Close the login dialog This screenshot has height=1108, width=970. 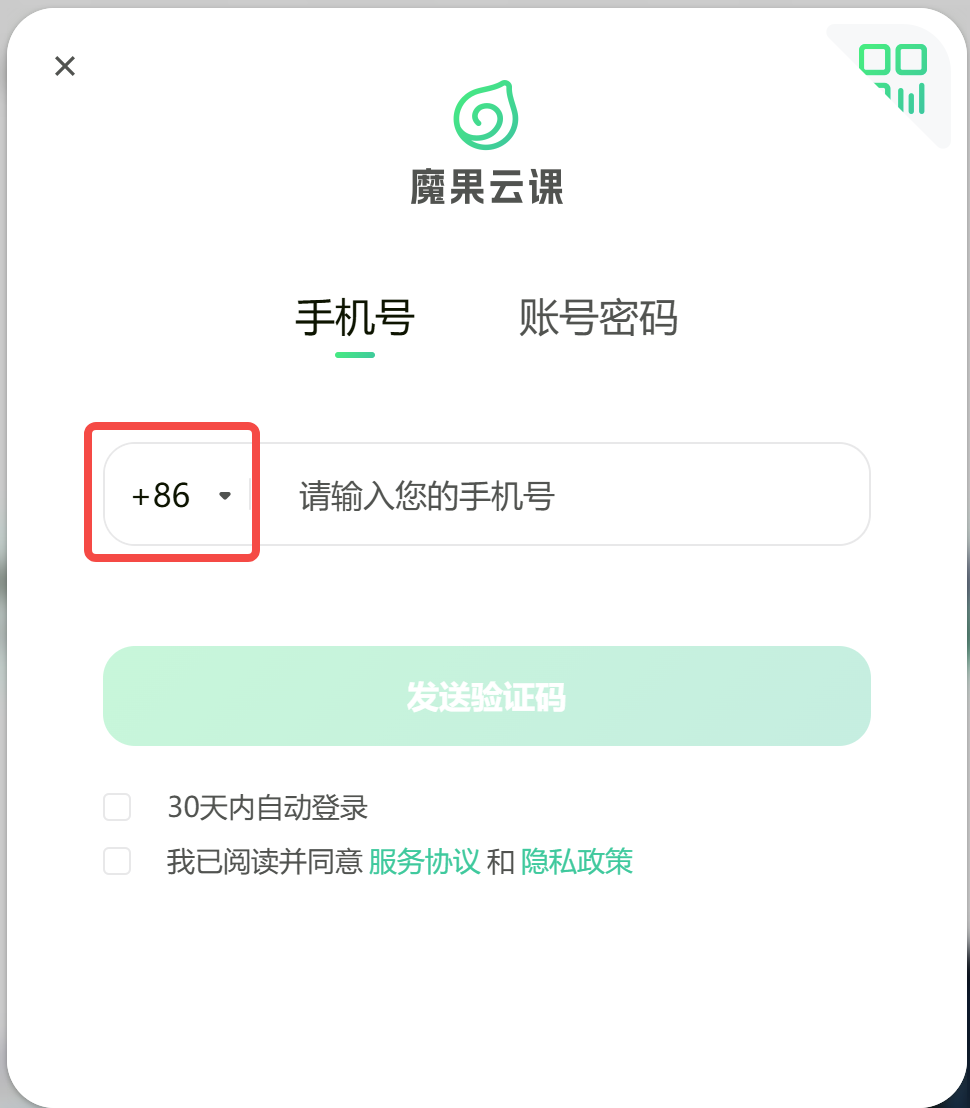[x=65, y=66]
